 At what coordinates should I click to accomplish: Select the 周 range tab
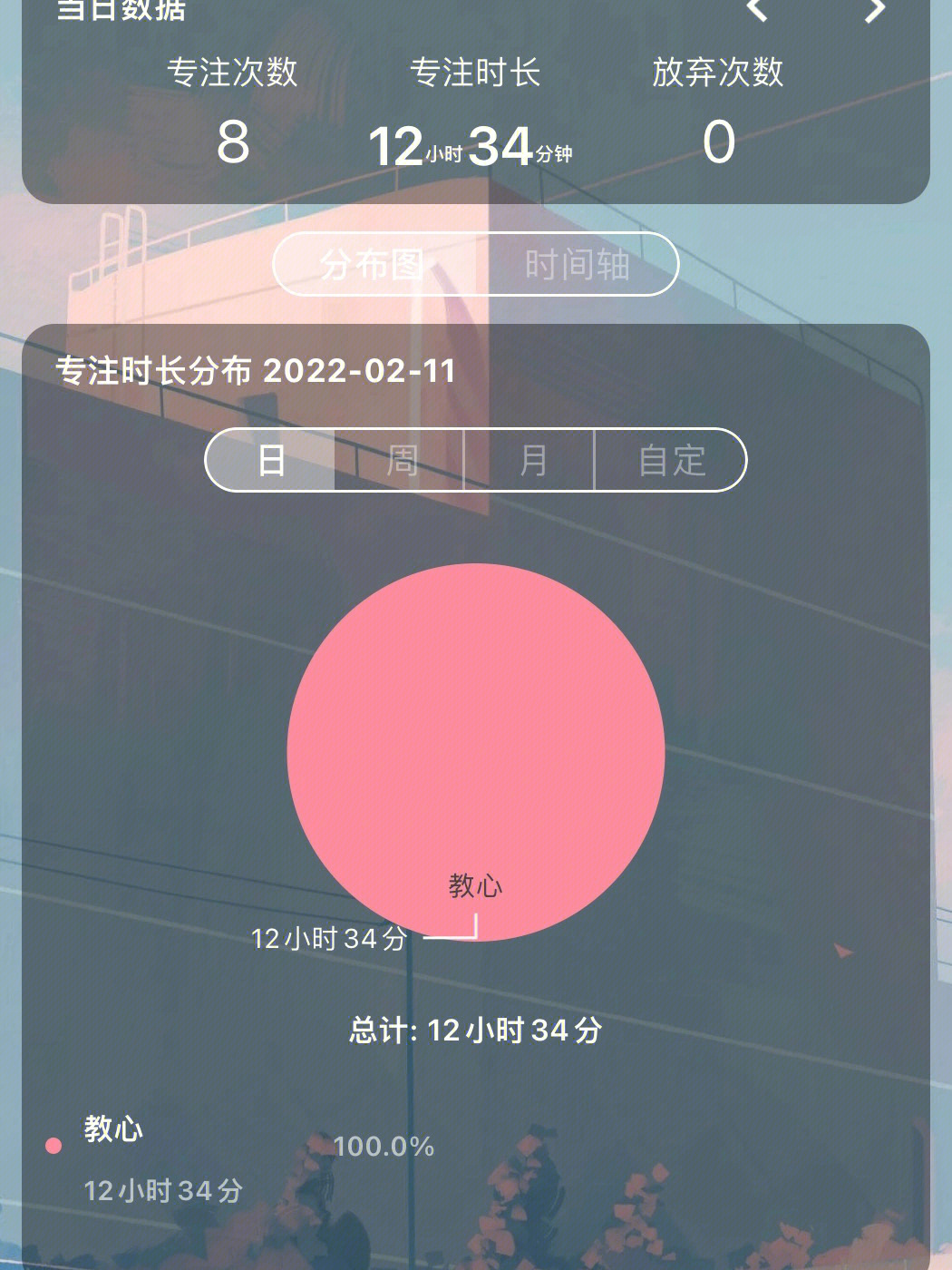(401, 460)
